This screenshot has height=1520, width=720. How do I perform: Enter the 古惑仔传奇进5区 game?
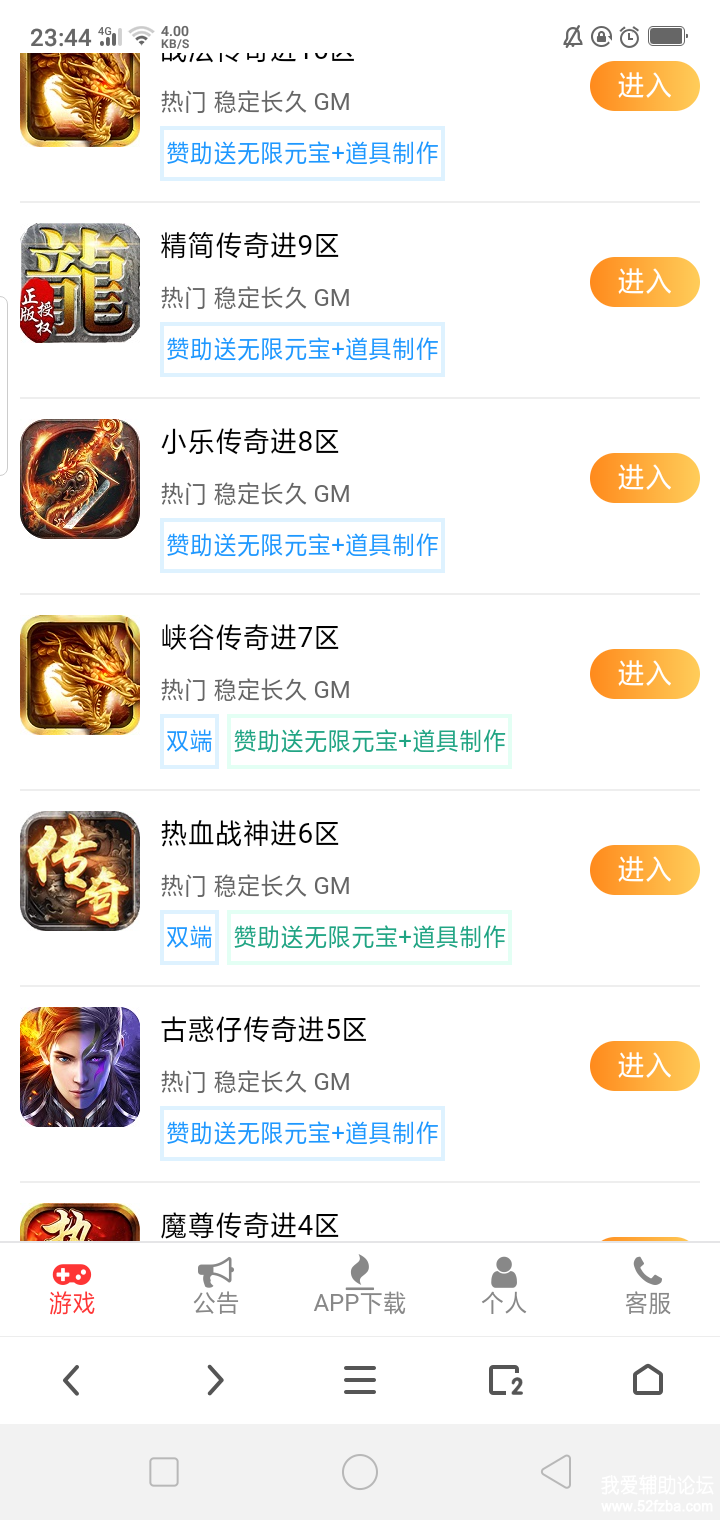point(644,1066)
